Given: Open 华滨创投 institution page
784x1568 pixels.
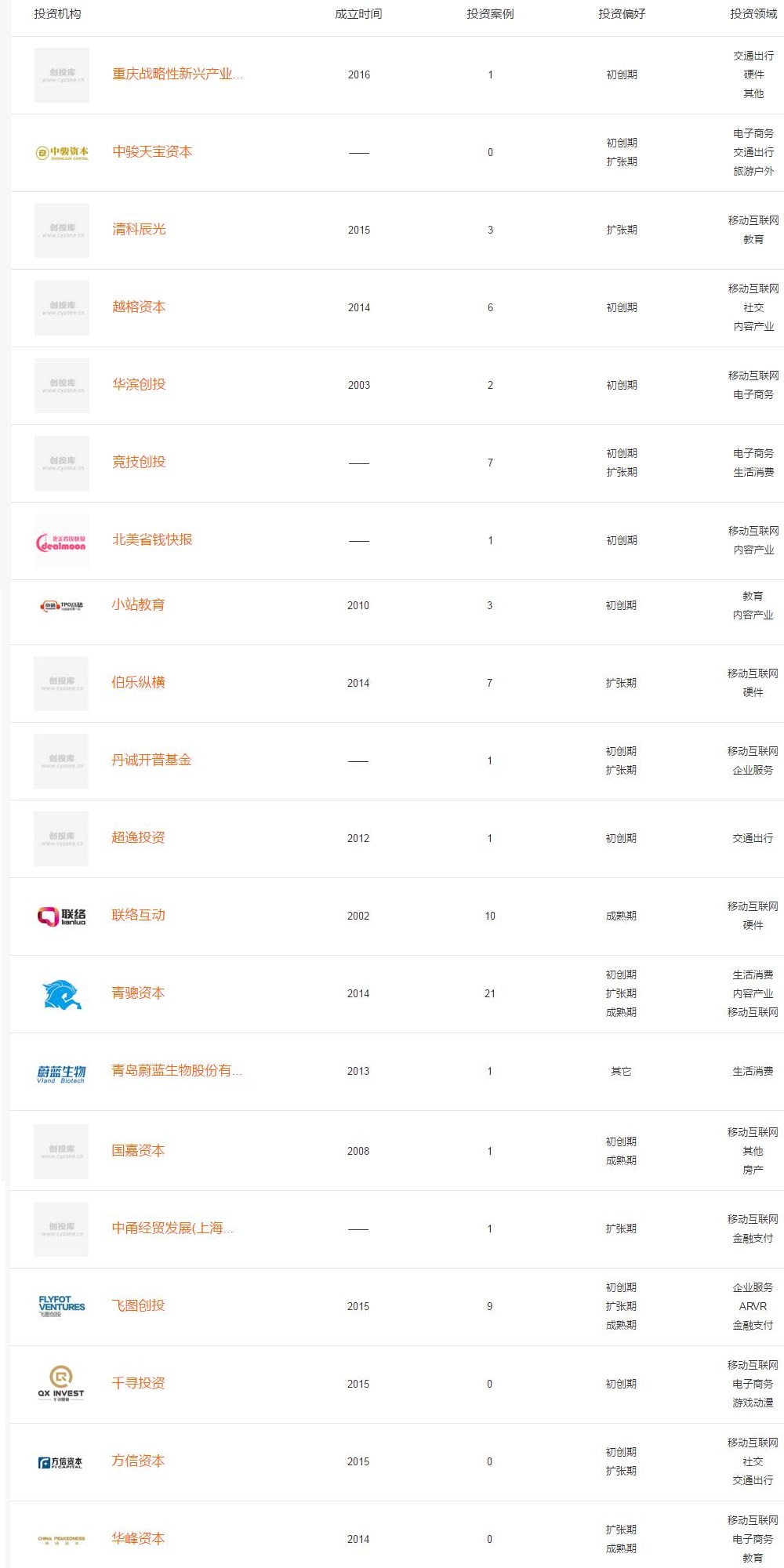Looking at the screenshot, I should point(139,385).
